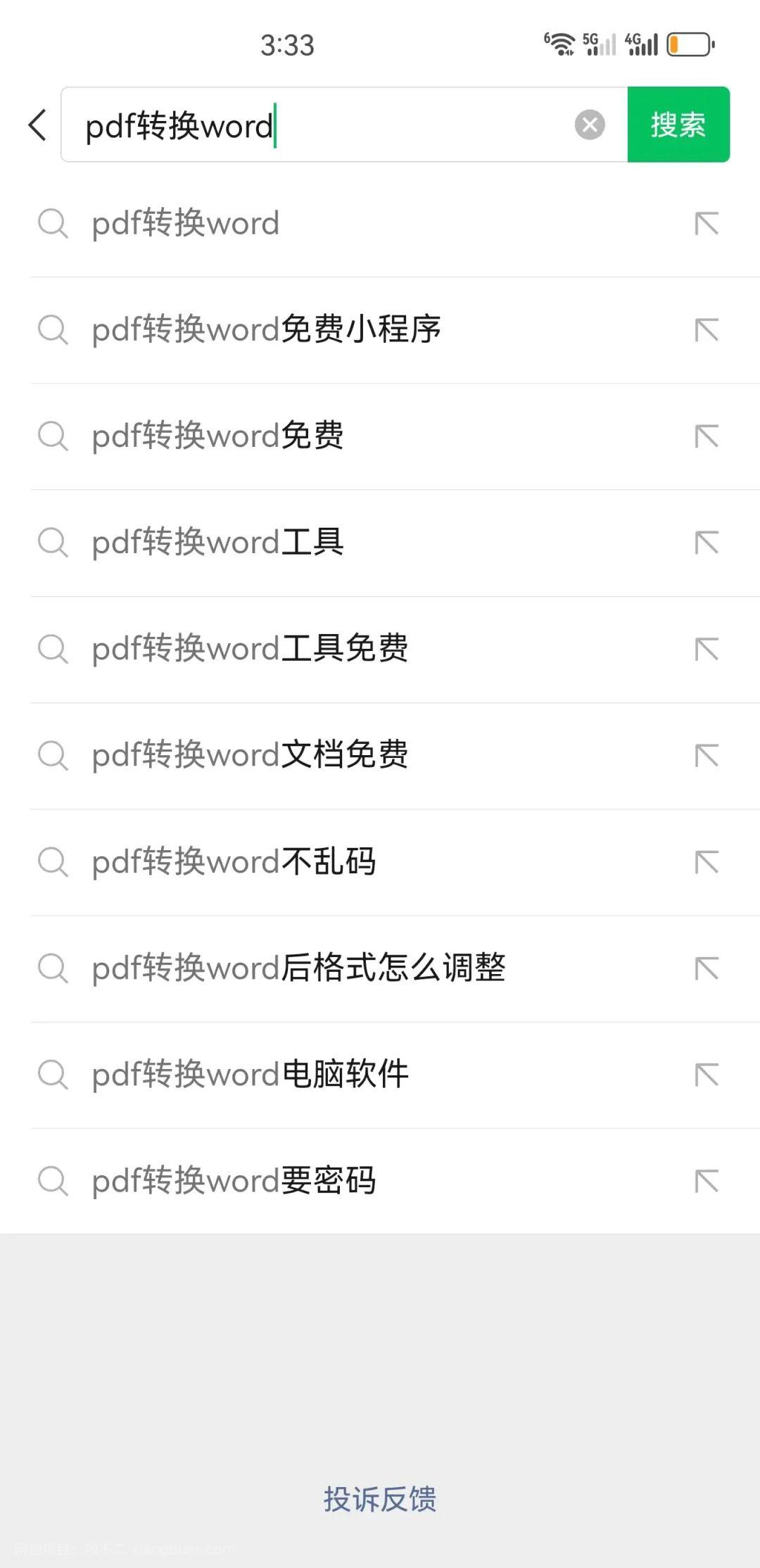Select the first suggestion pdf转换word
The width and height of the screenshot is (760, 1568).
coord(186,223)
